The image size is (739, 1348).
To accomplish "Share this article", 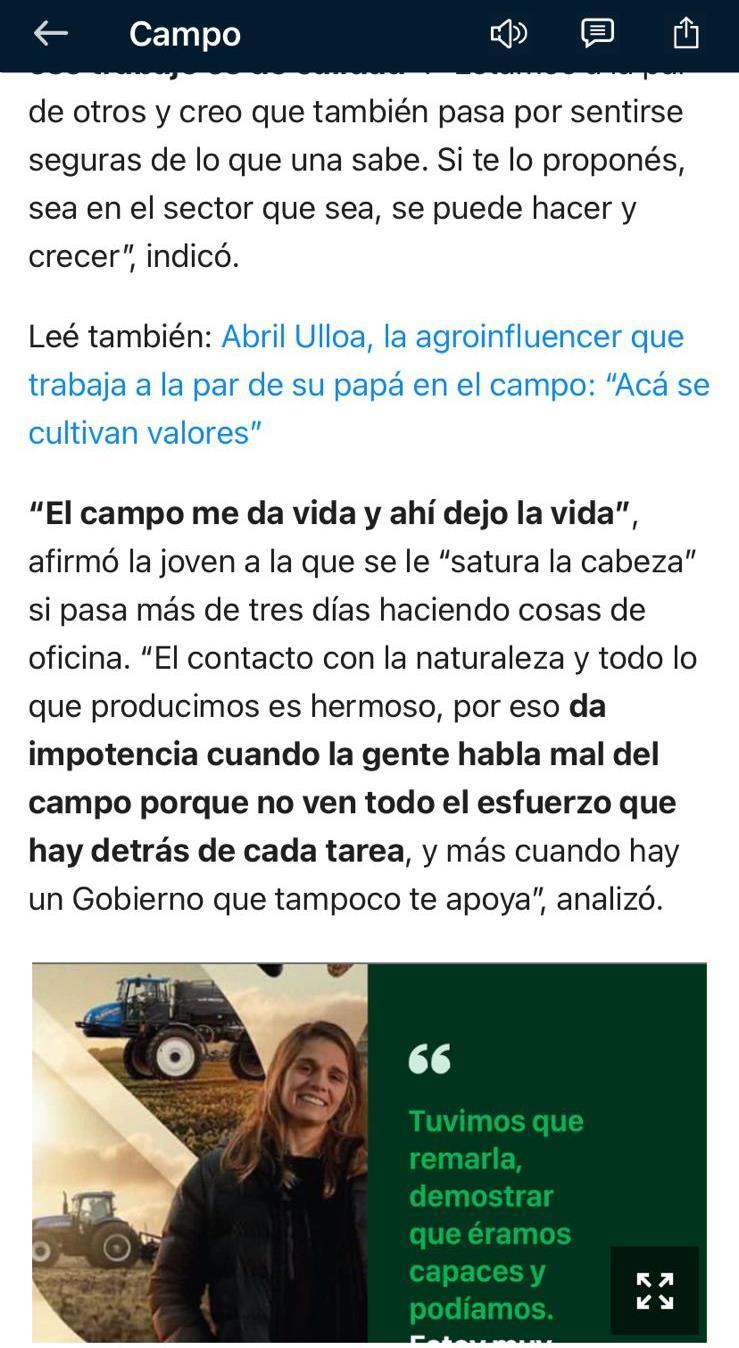I will point(686,33).
